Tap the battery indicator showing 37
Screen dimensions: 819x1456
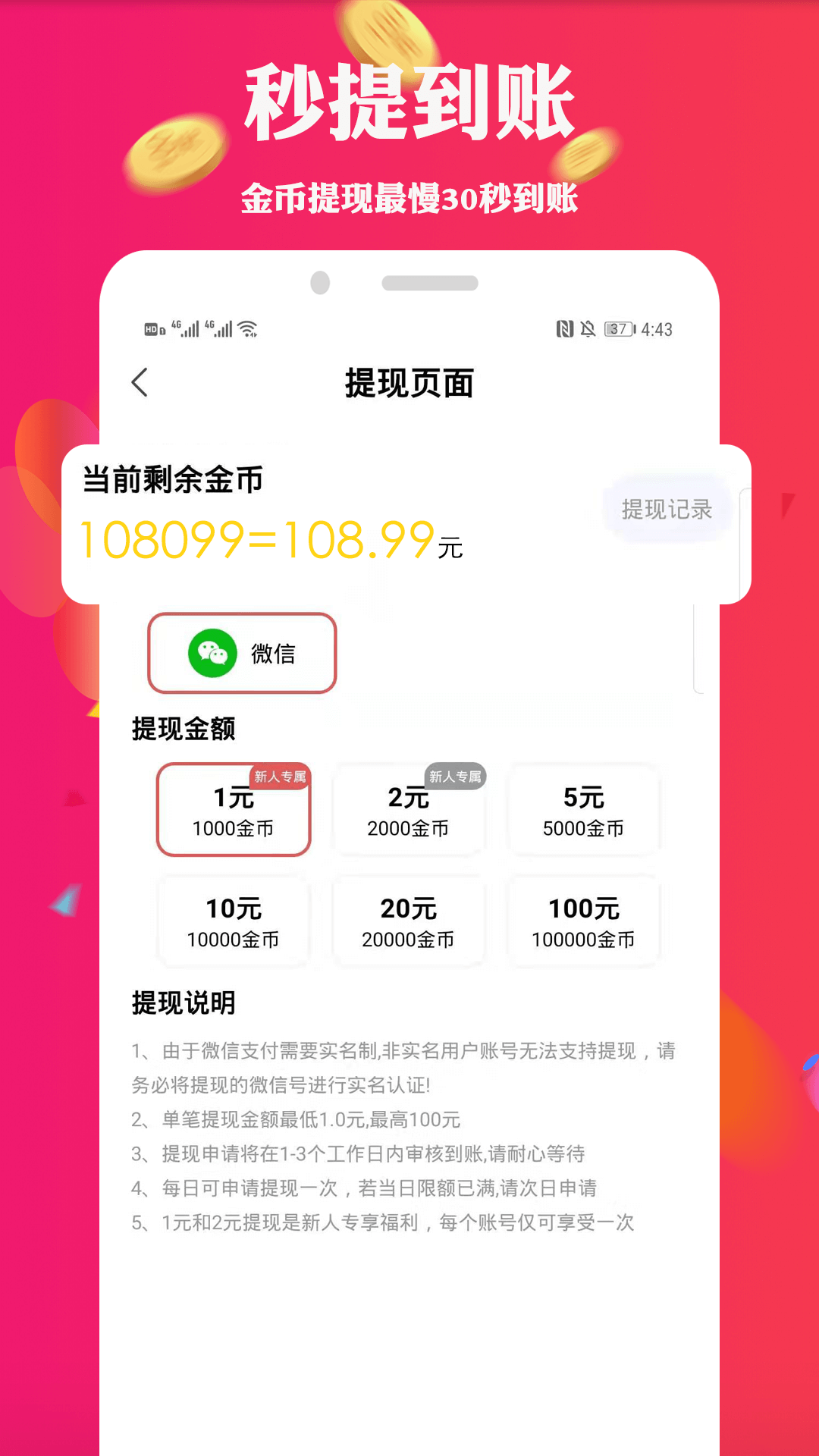pos(618,328)
